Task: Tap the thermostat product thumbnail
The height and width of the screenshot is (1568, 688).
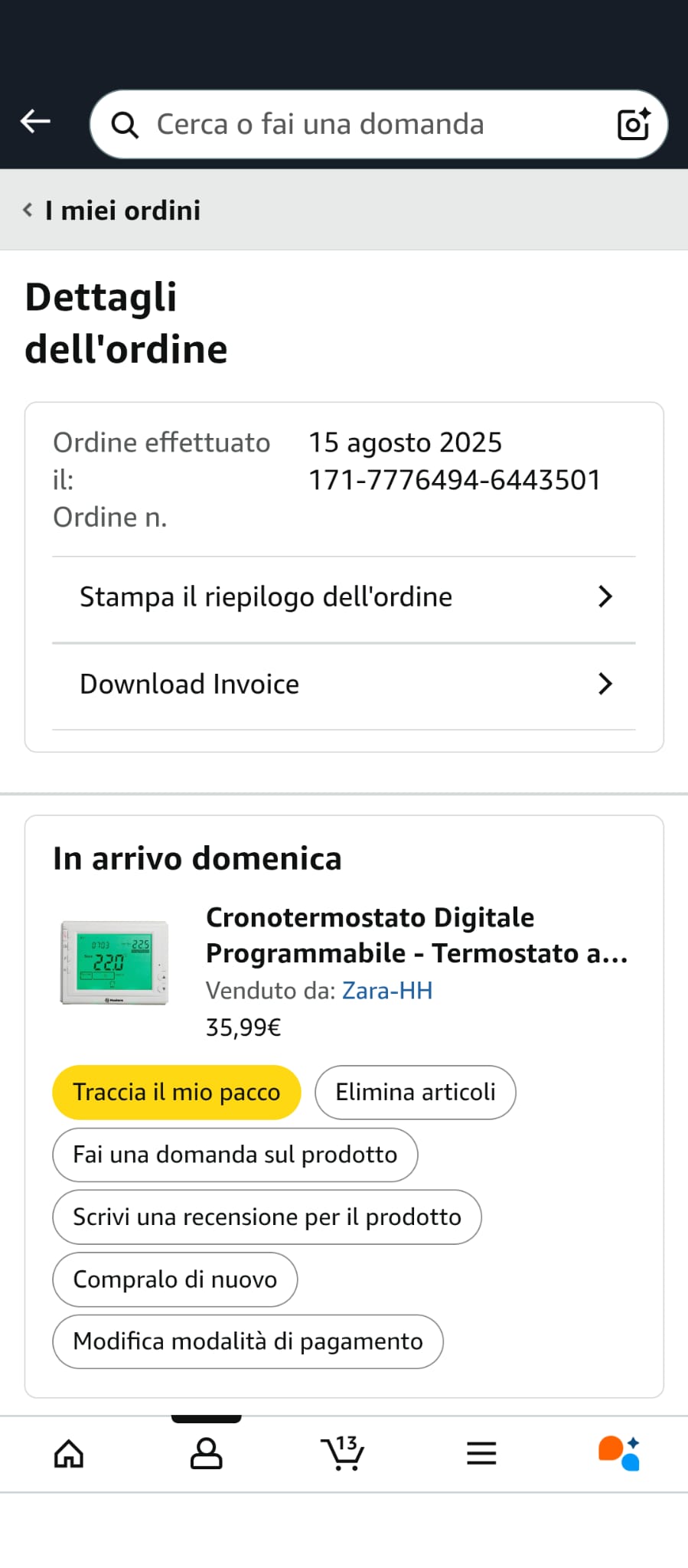Action: click(115, 962)
